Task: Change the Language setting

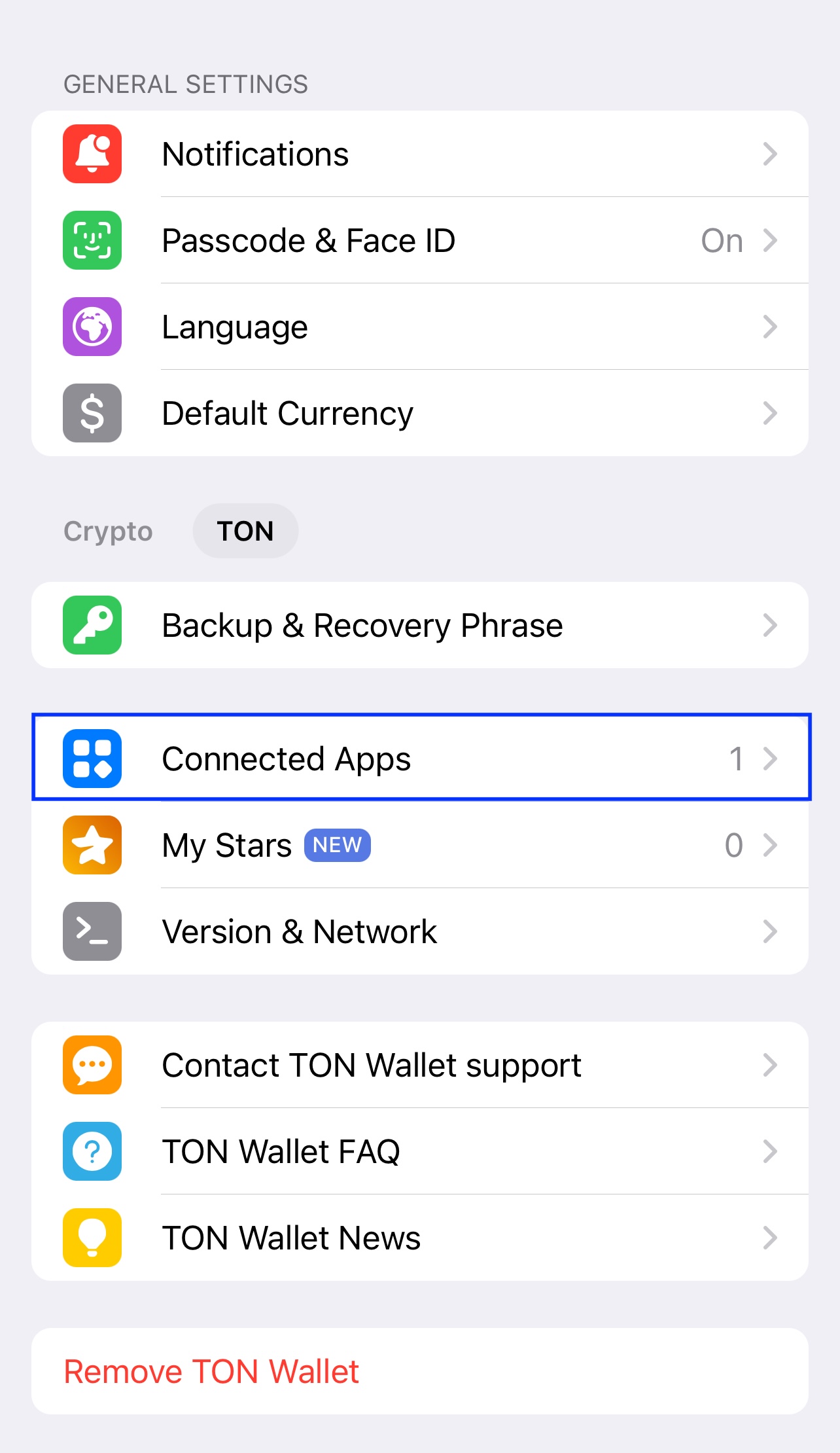Action: tap(420, 327)
